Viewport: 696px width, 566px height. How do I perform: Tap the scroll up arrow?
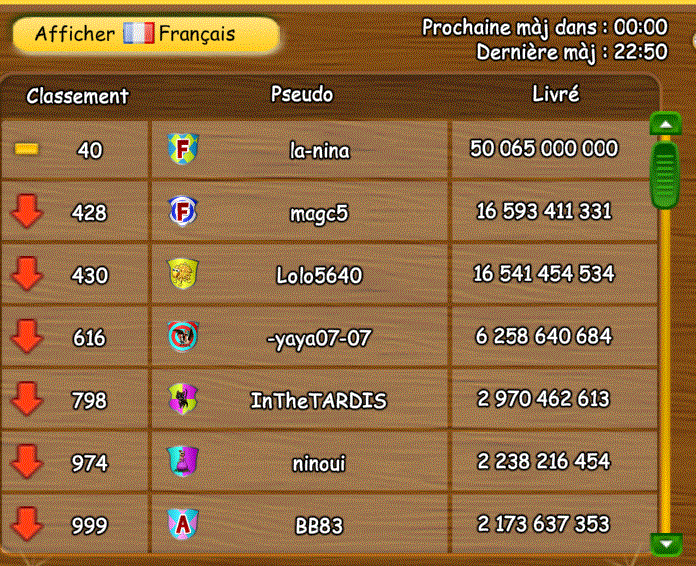[666, 126]
